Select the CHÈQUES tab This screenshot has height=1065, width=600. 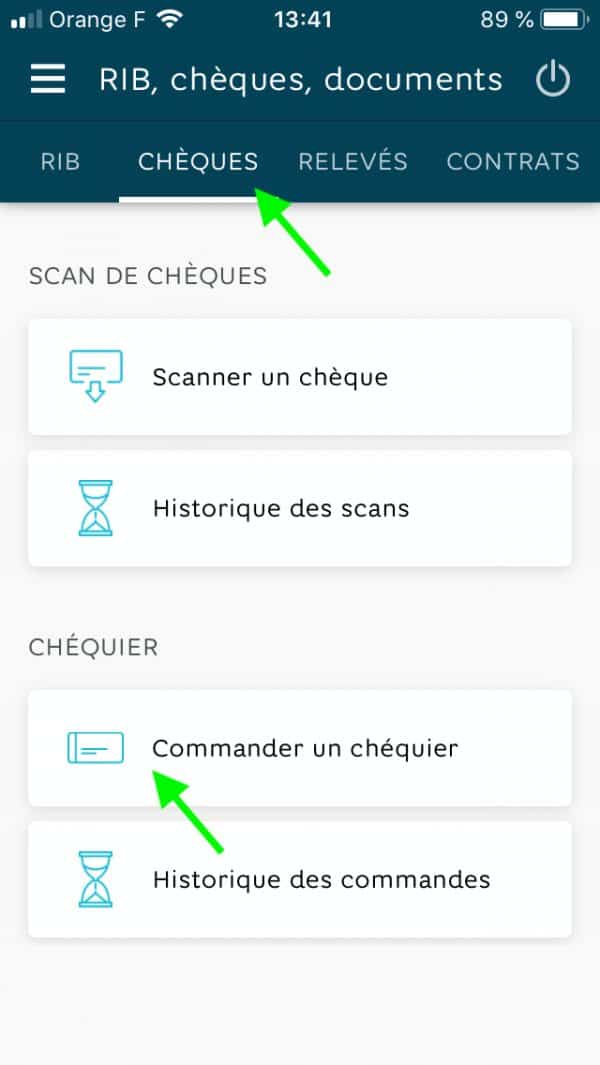(197, 162)
